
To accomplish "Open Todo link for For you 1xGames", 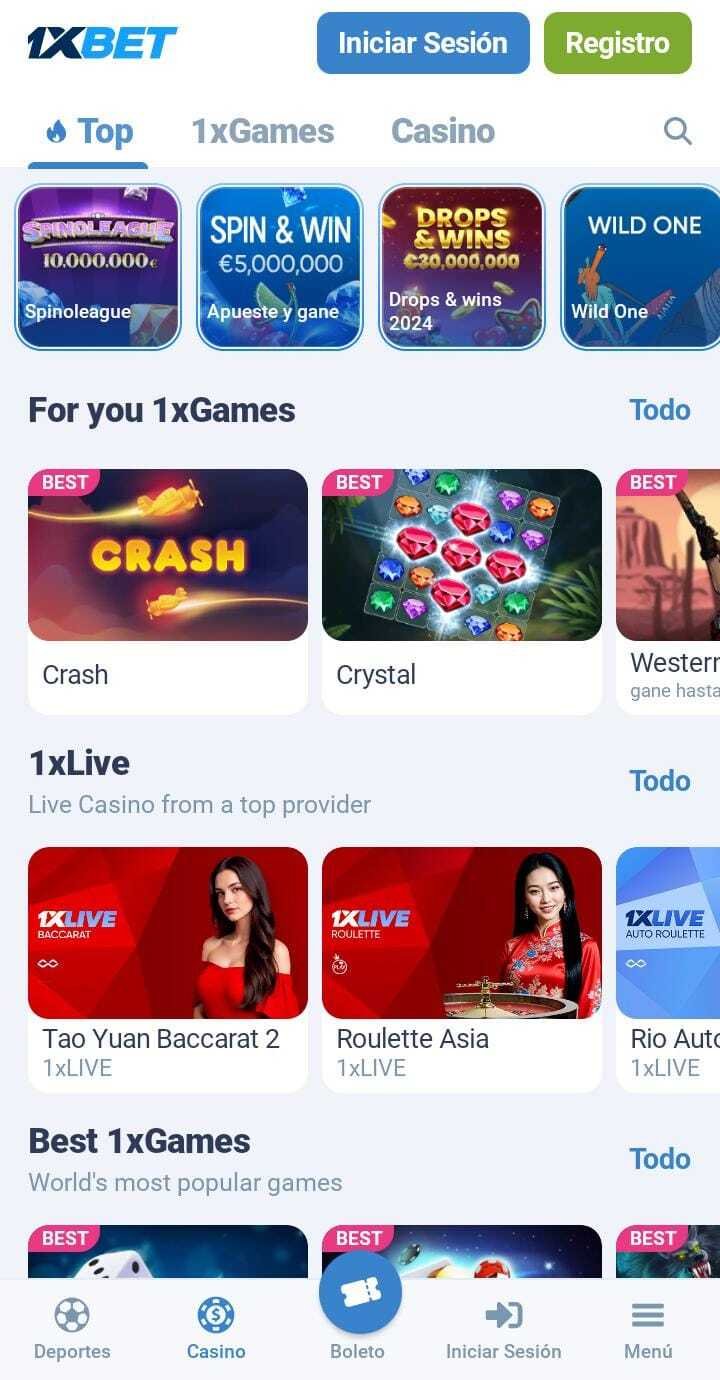I will (x=660, y=410).
